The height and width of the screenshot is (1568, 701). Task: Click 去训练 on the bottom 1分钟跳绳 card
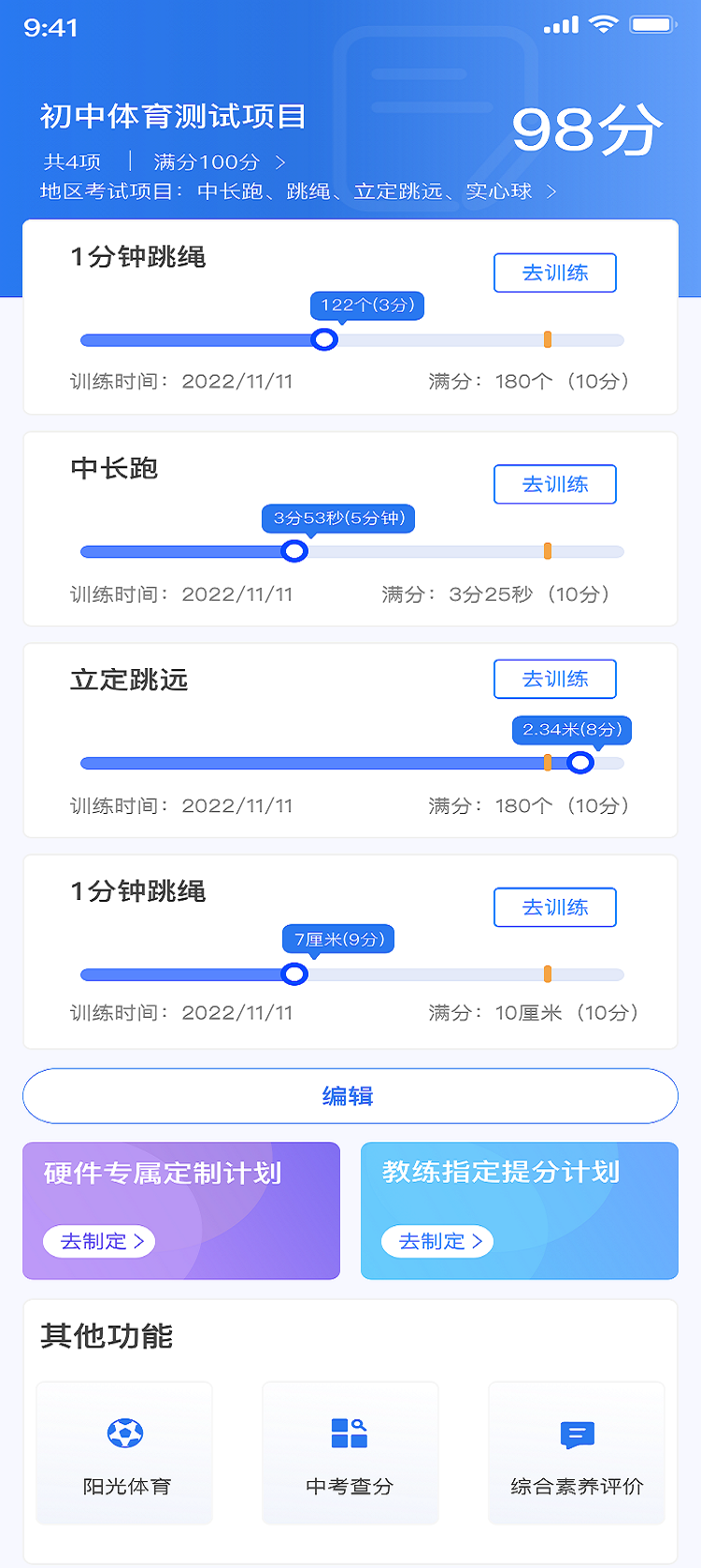(554, 906)
